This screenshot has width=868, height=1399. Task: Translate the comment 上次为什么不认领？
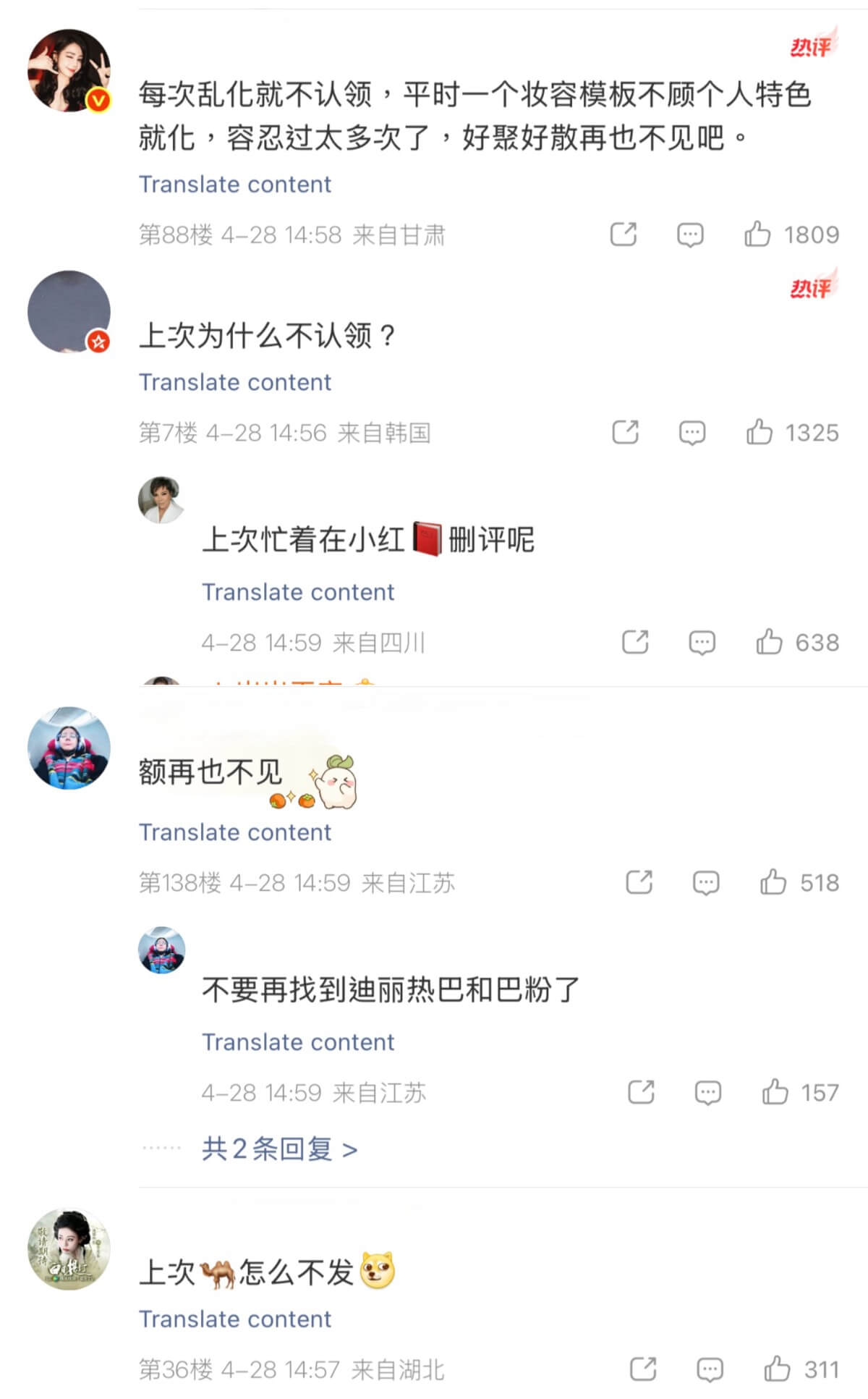pos(235,382)
